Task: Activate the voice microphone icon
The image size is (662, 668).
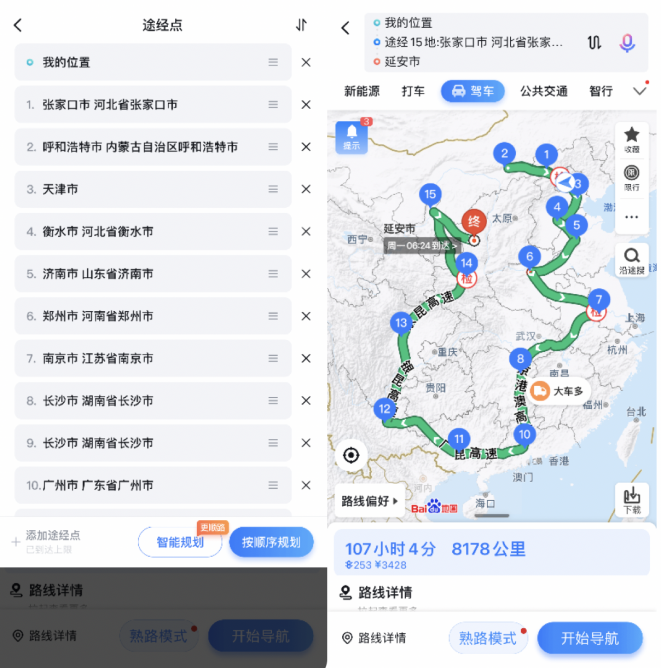Action: [627, 43]
